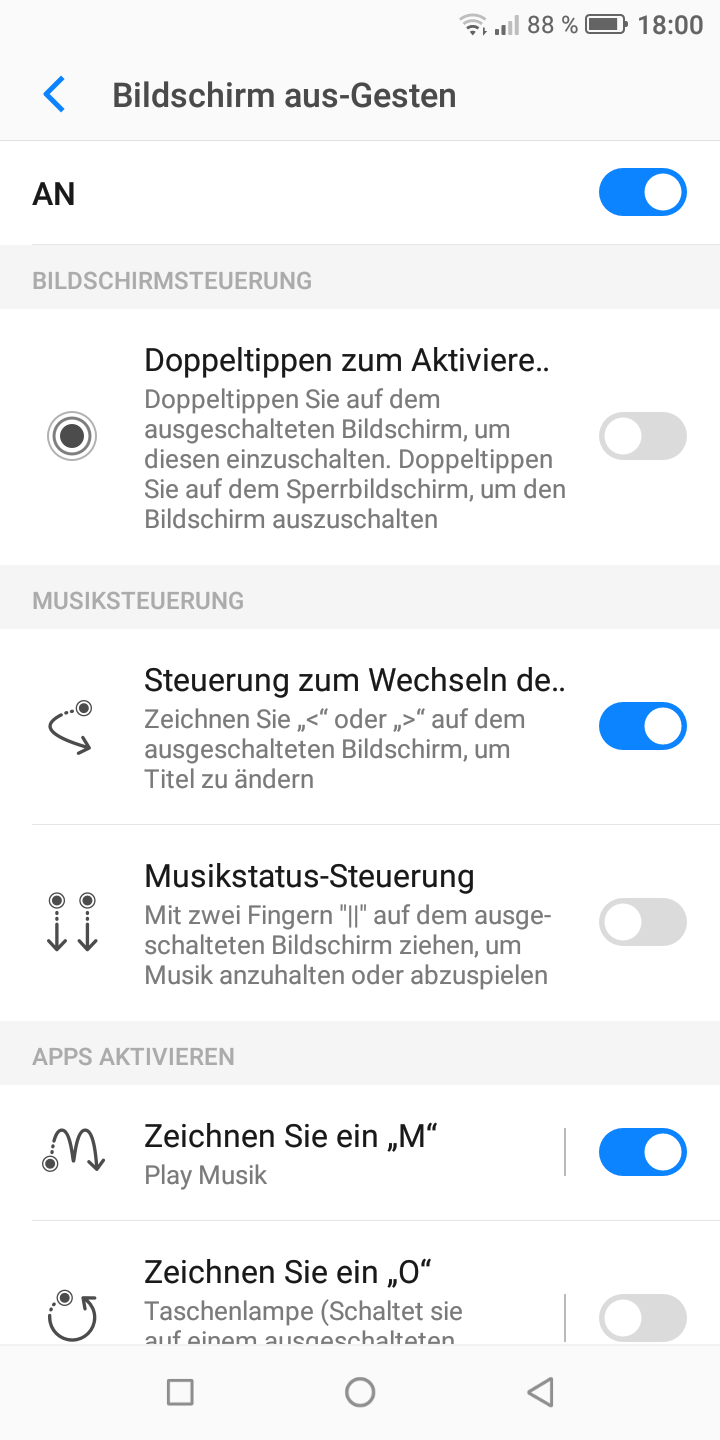Screen dimensions: 720x1440
Task: Open recent apps from navigation bar
Action: [180, 1392]
